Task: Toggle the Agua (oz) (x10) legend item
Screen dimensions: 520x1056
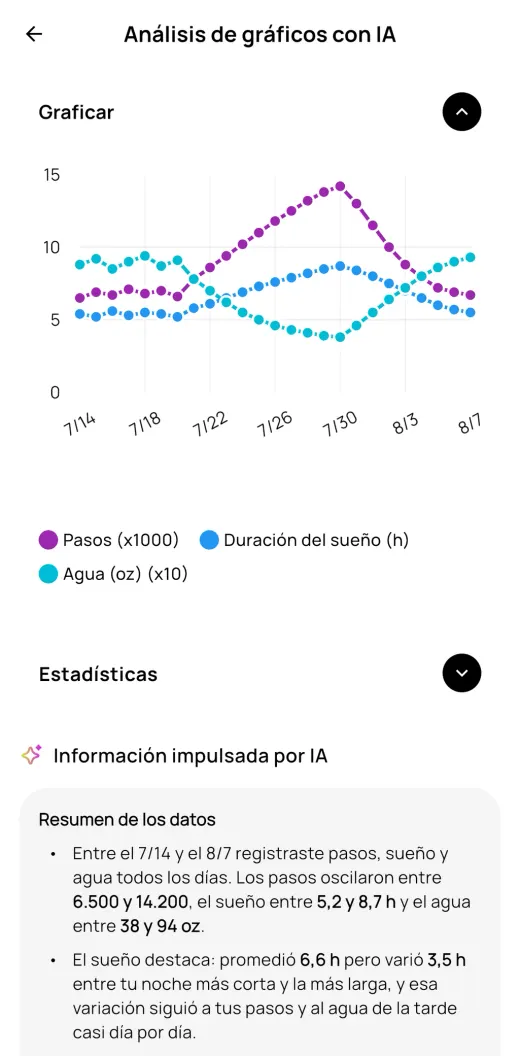Action: [113, 574]
